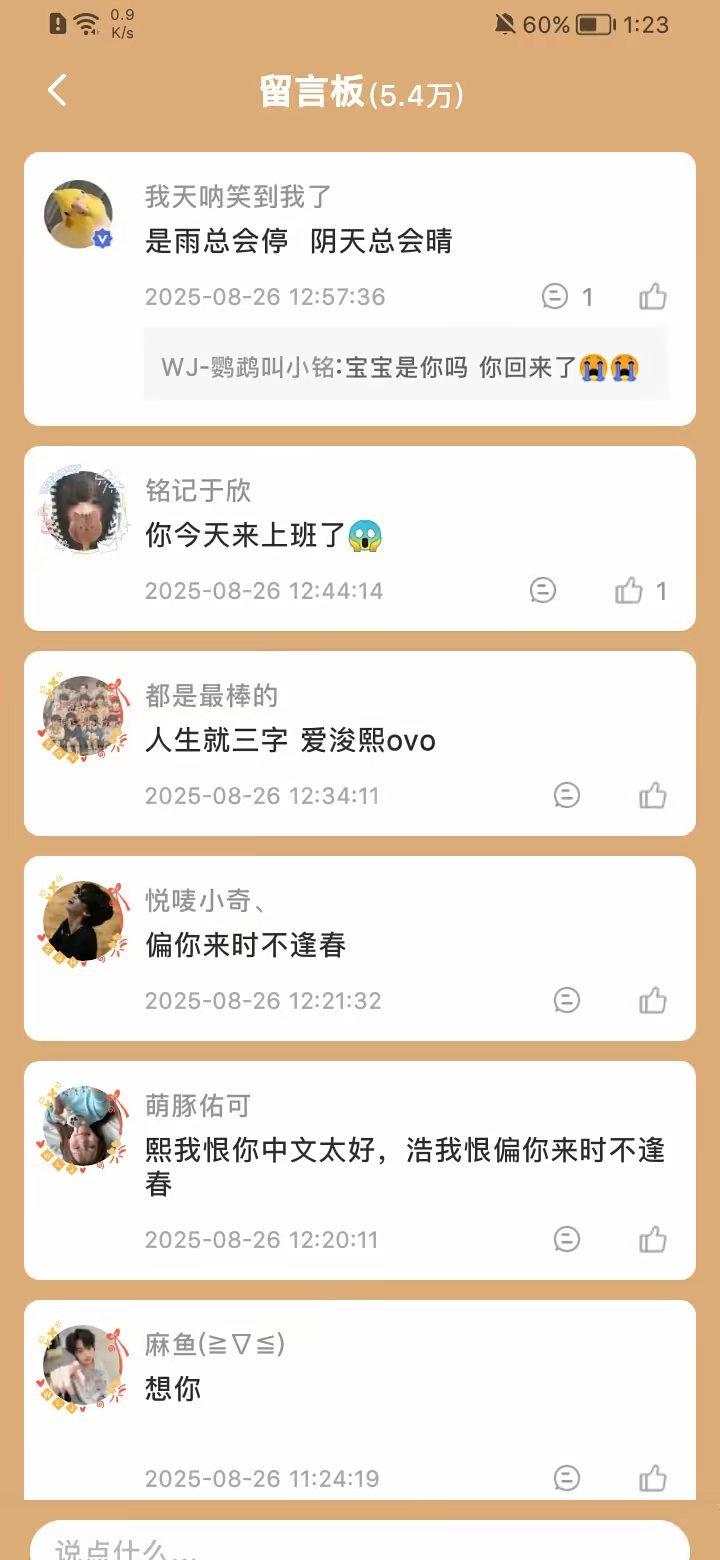Go back from the 留言板 page
Screen dimensions: 720x1560
[x=57, y=91]
